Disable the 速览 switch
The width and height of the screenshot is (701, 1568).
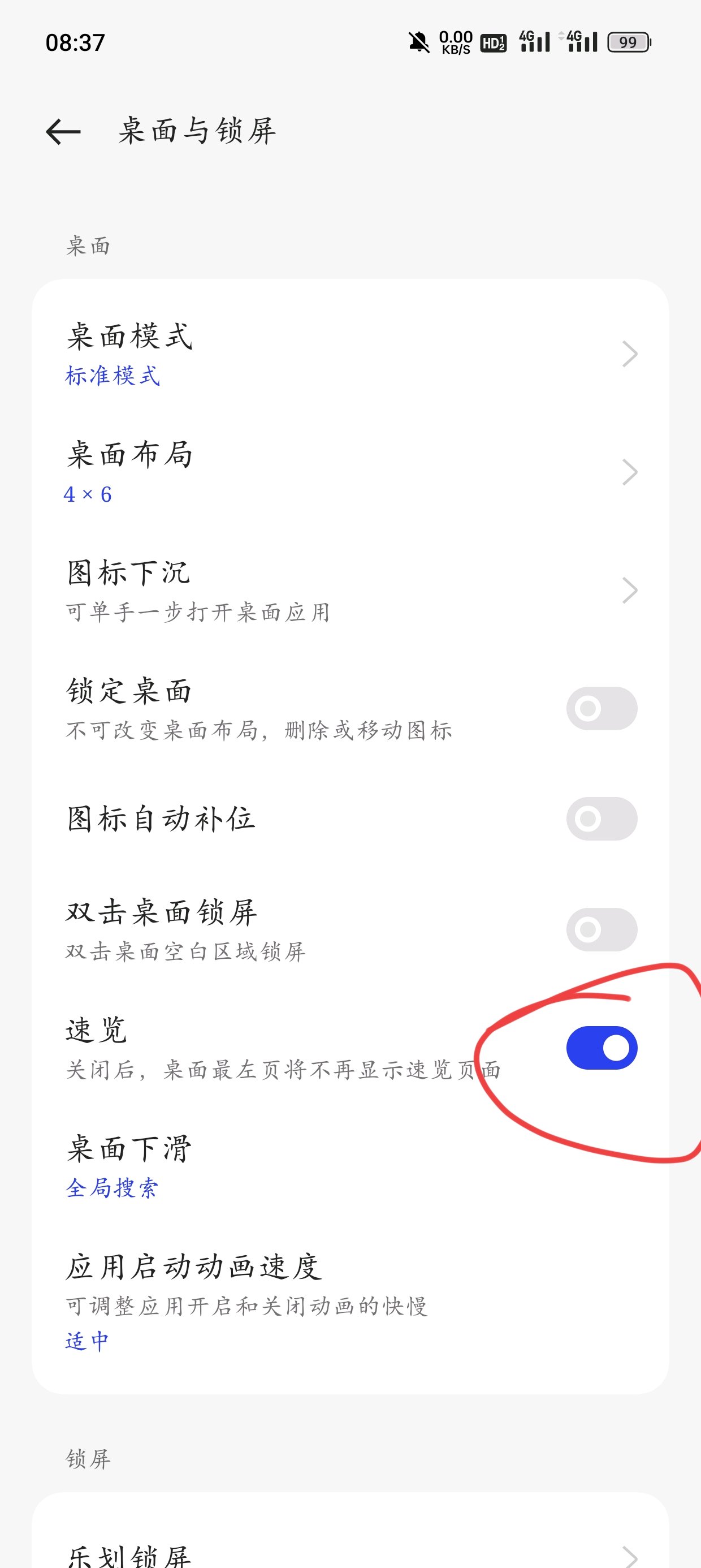(x=601, y=1048)
